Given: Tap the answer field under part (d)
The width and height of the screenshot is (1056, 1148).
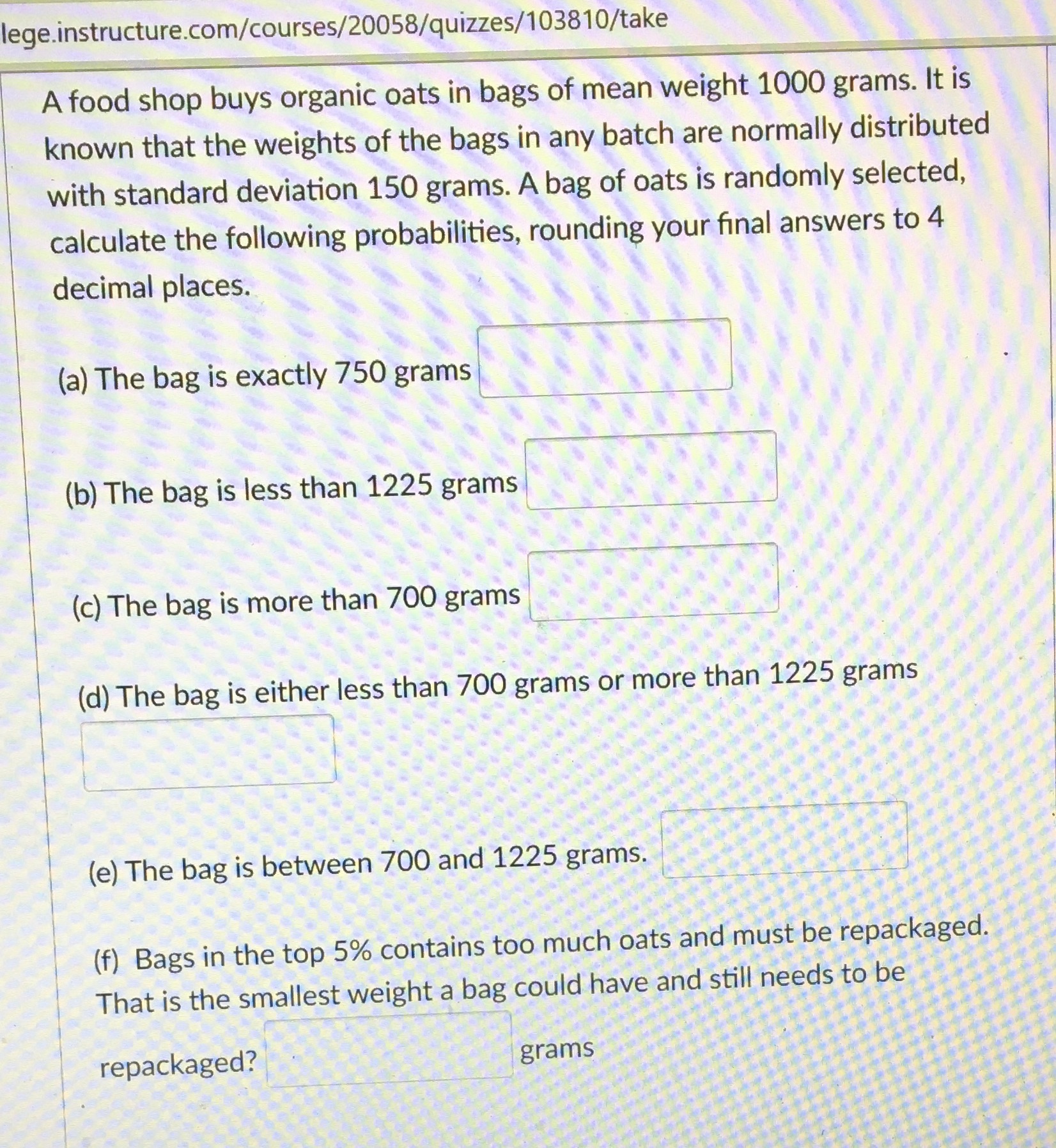Looking at the screenshot, I should (x=209, y=752).
